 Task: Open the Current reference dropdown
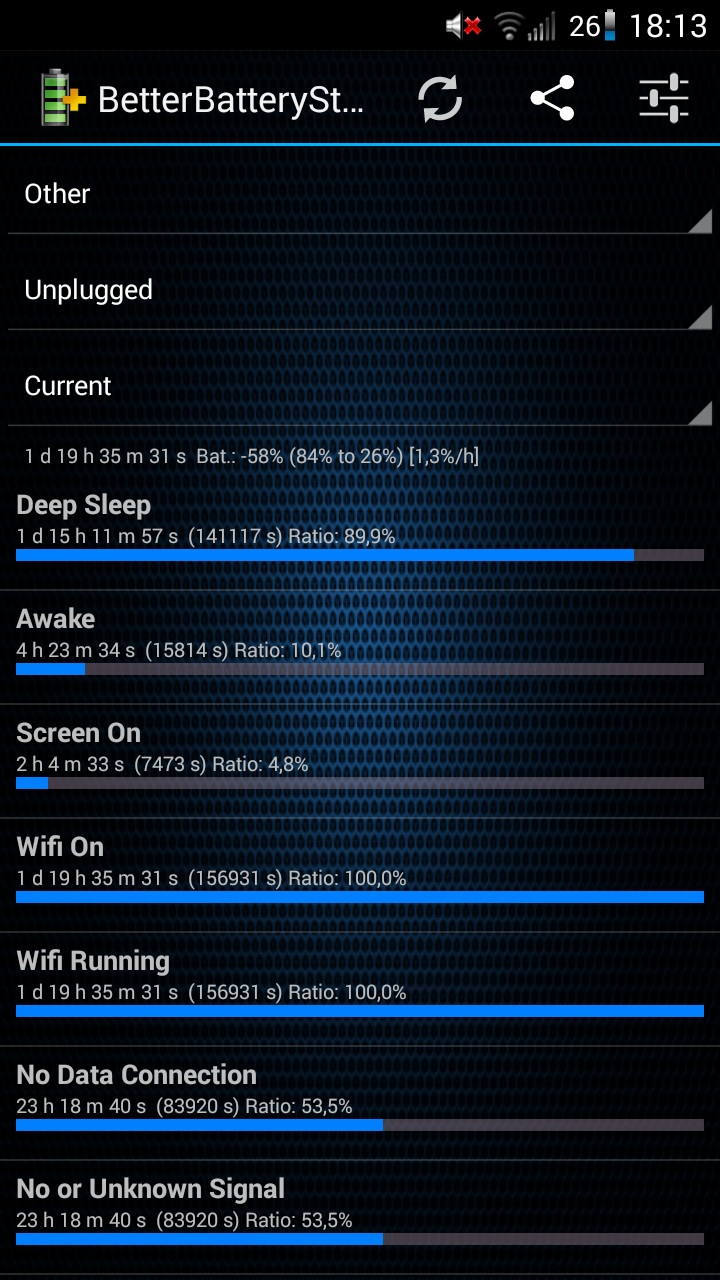point(360,386)
